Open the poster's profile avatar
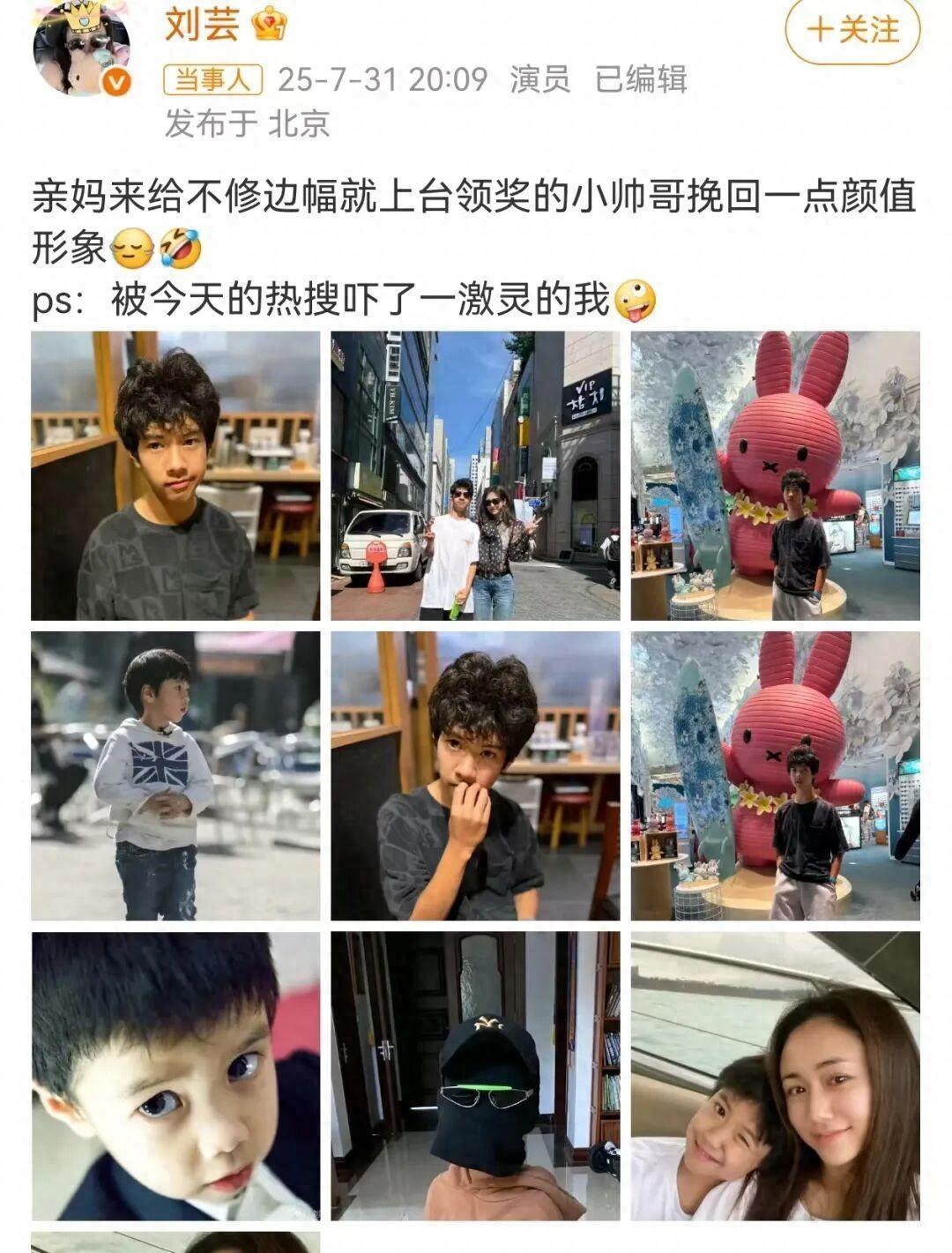952x1253 pixels. (82, 53)
